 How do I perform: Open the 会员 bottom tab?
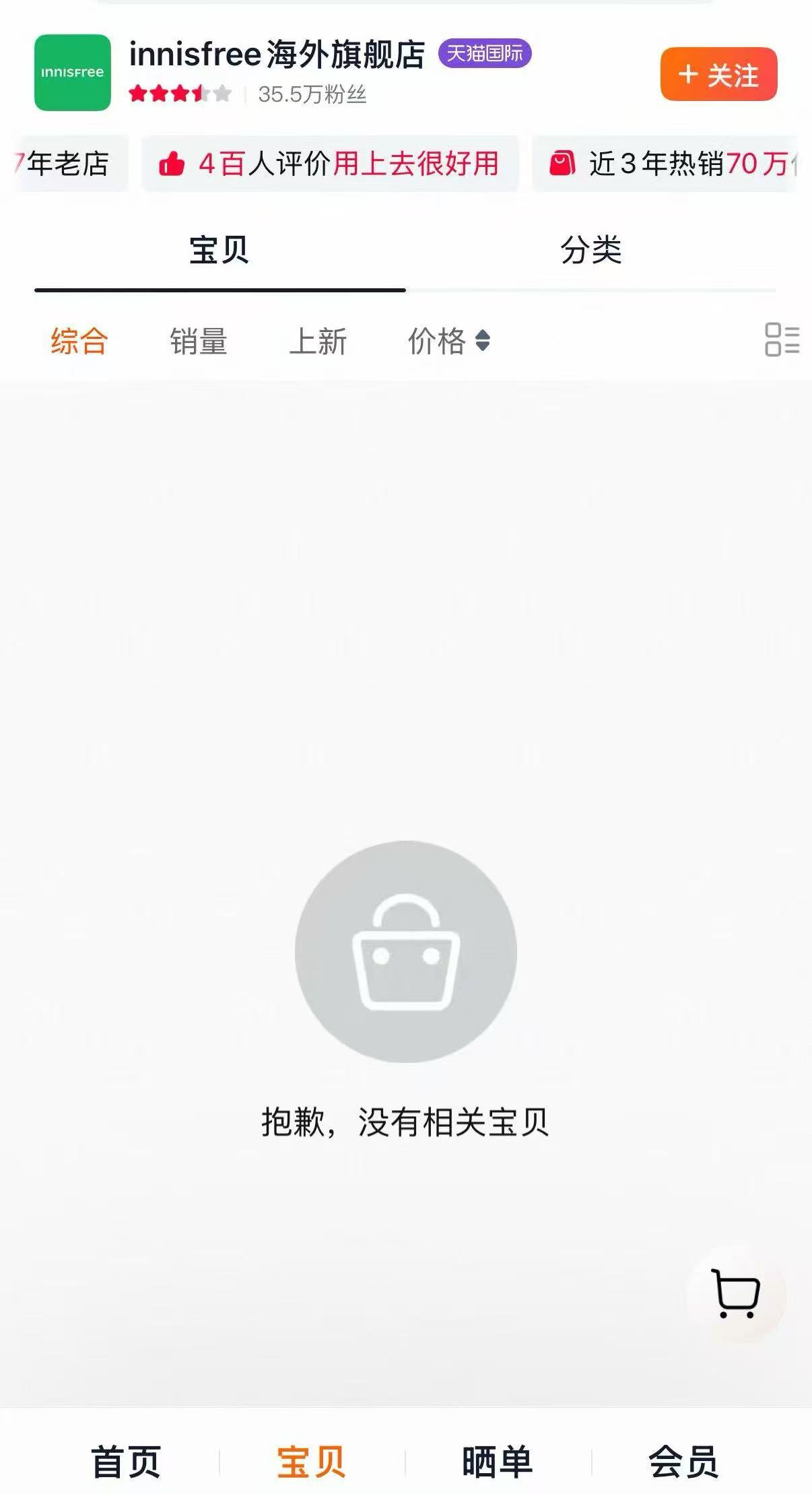pyautogui.click(x=683, y=1462)
